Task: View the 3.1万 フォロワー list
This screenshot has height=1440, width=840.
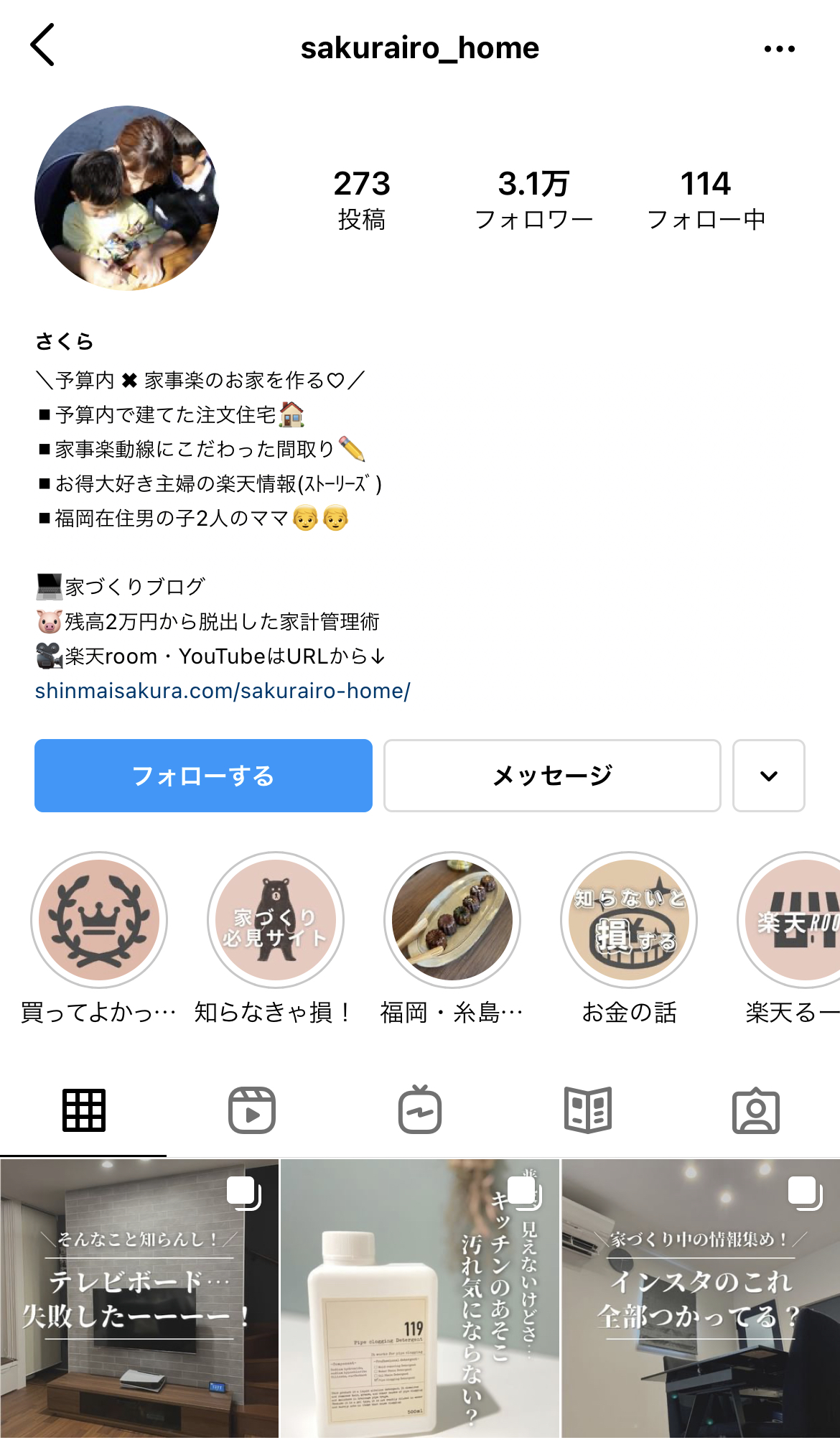Action: [x=533, y=200]
